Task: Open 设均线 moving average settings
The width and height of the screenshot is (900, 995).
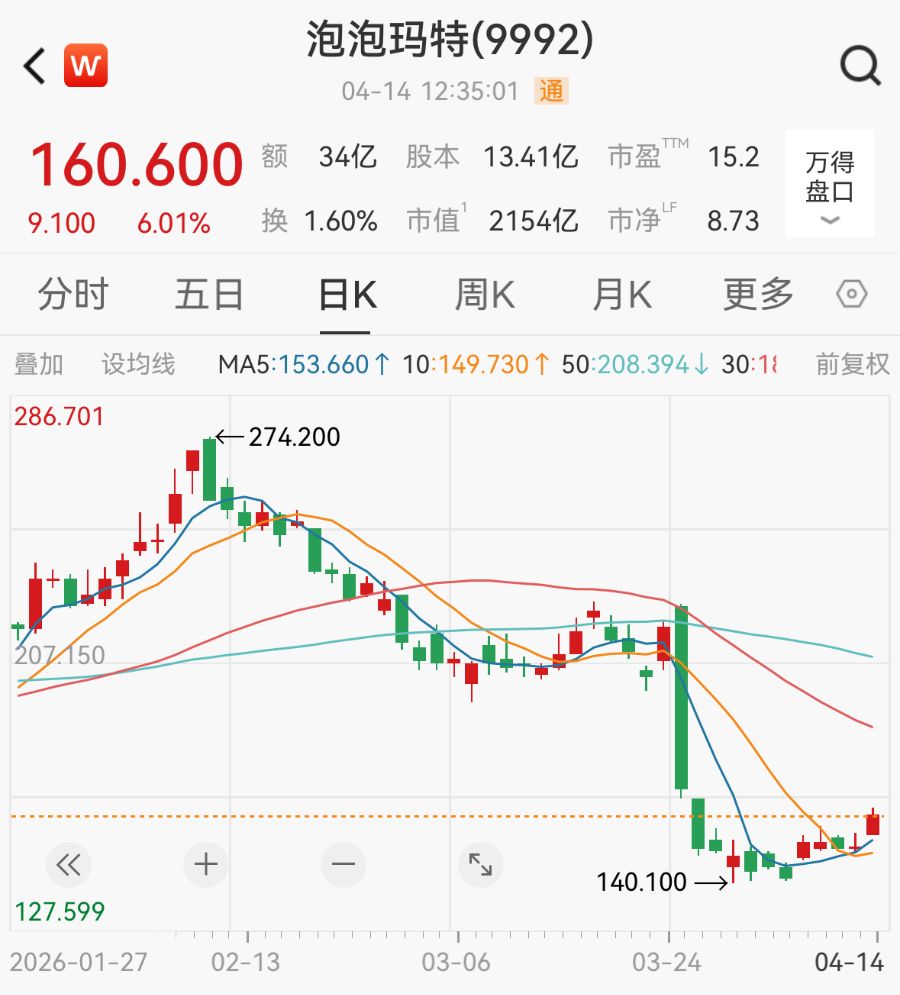Action: coord(138,365)
